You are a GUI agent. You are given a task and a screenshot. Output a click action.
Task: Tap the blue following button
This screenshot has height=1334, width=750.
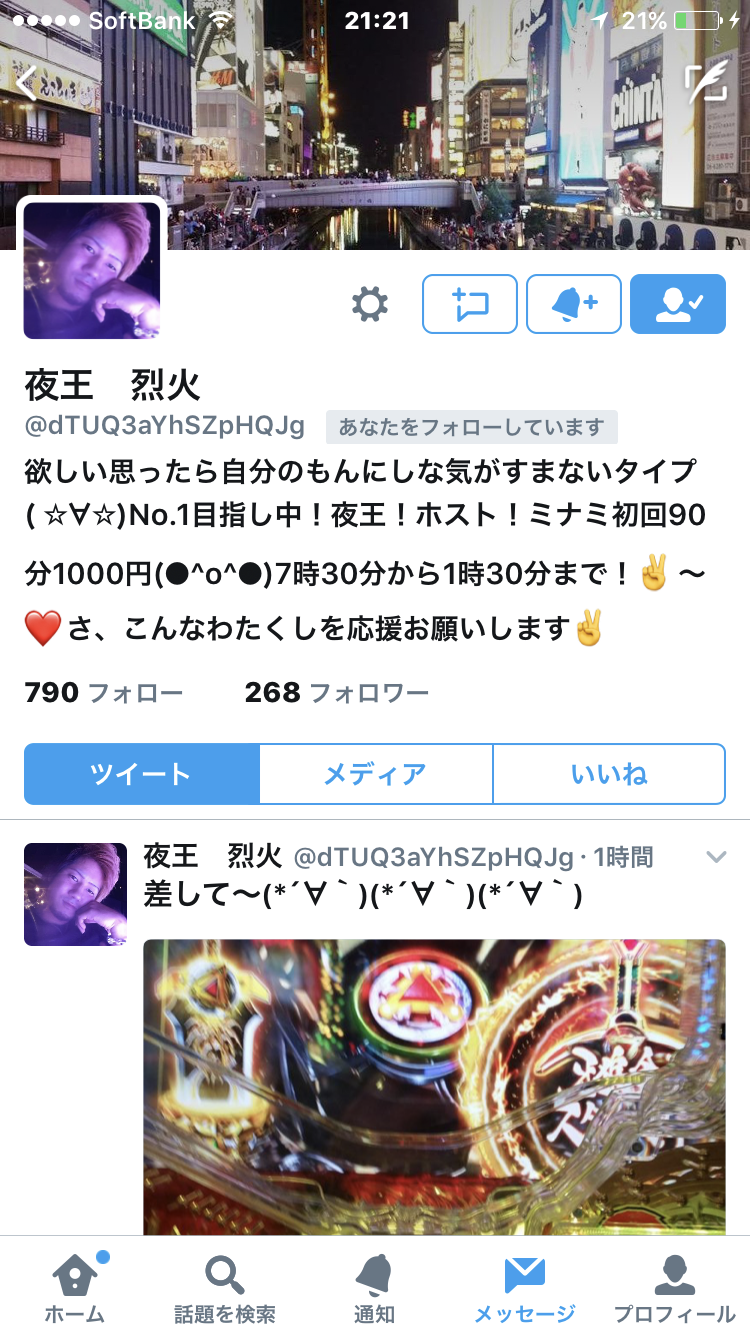click(677, 304)
